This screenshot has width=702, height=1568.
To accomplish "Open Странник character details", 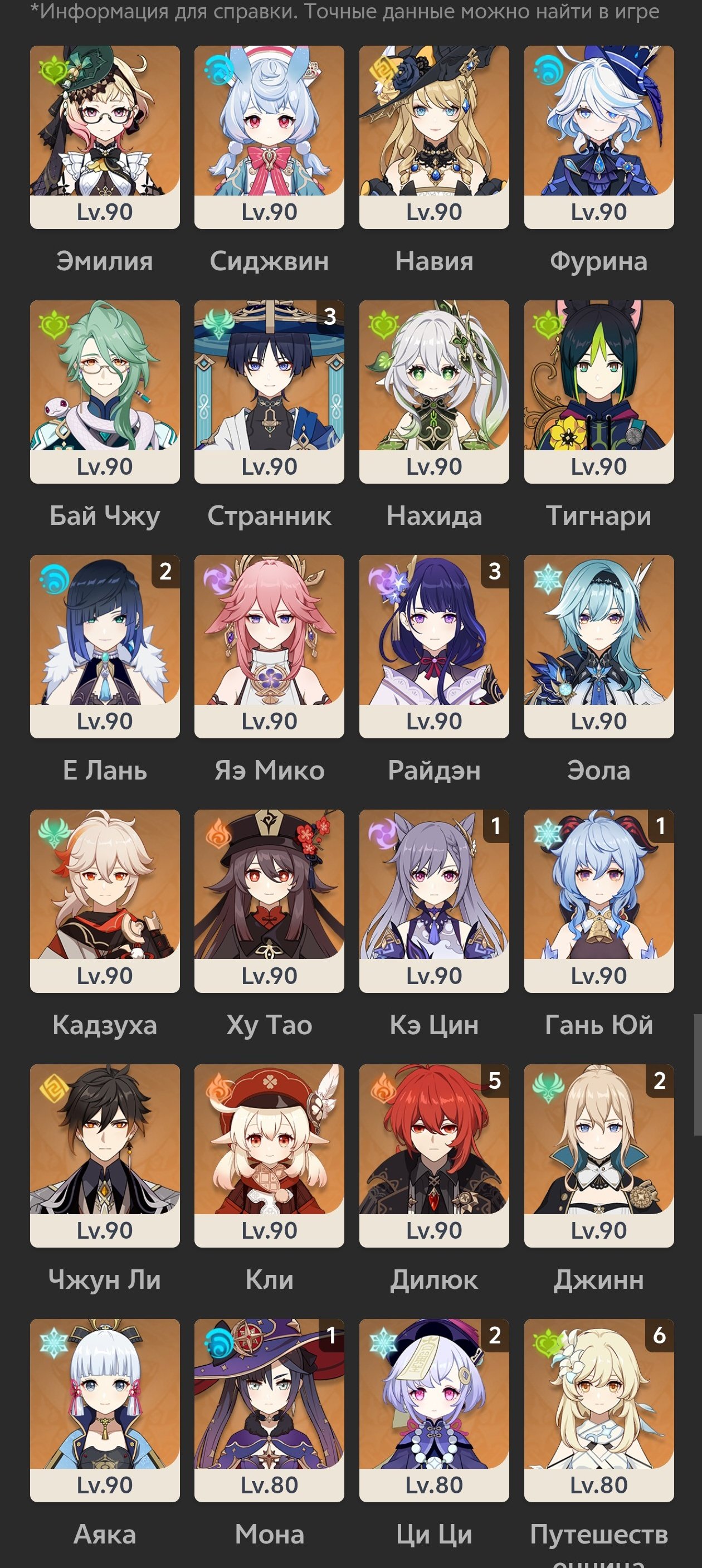I will point(269,391).
